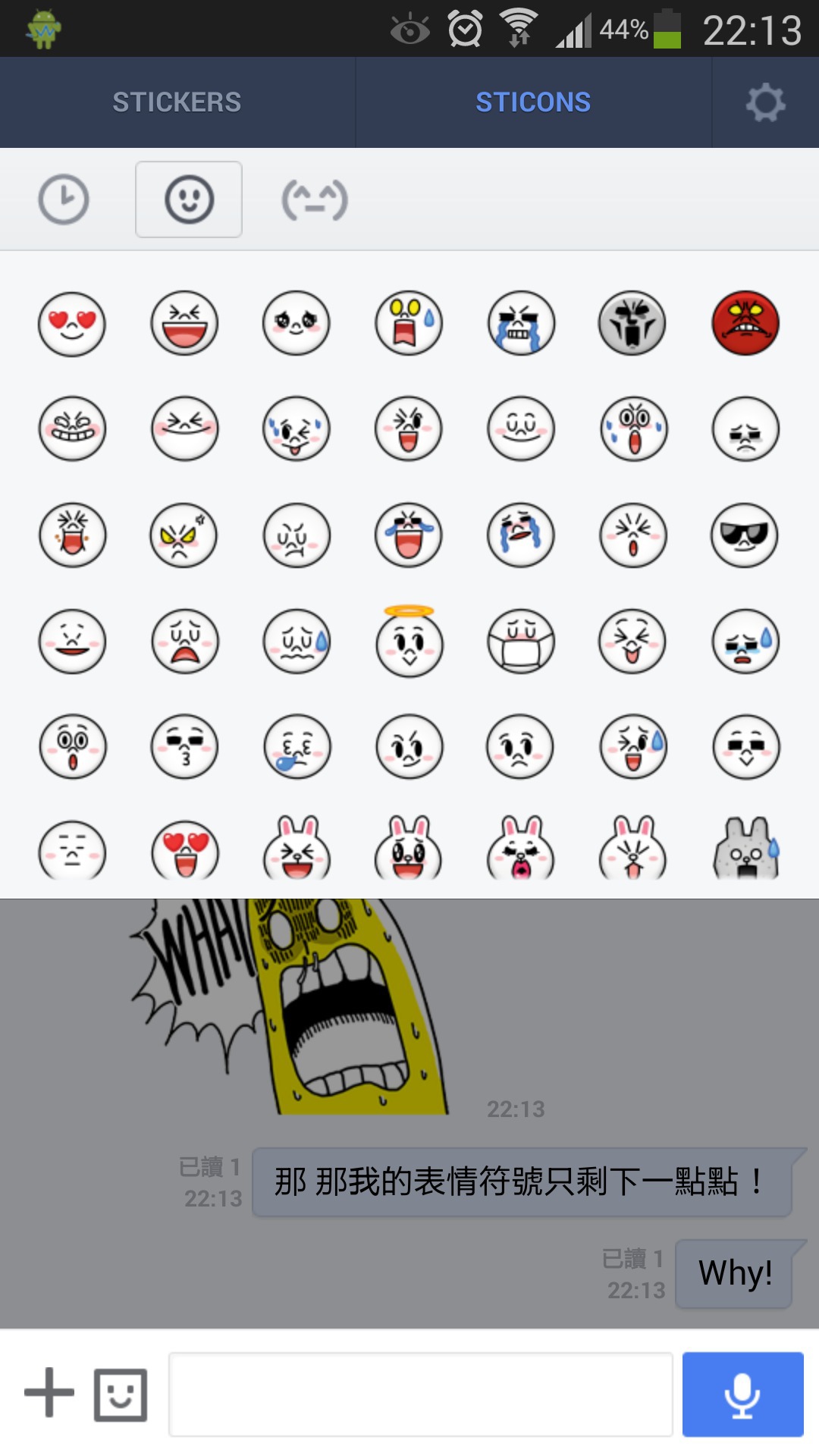819x1456 pixels.
Task: Open sticker settings gear
Action: pos(766,102)
